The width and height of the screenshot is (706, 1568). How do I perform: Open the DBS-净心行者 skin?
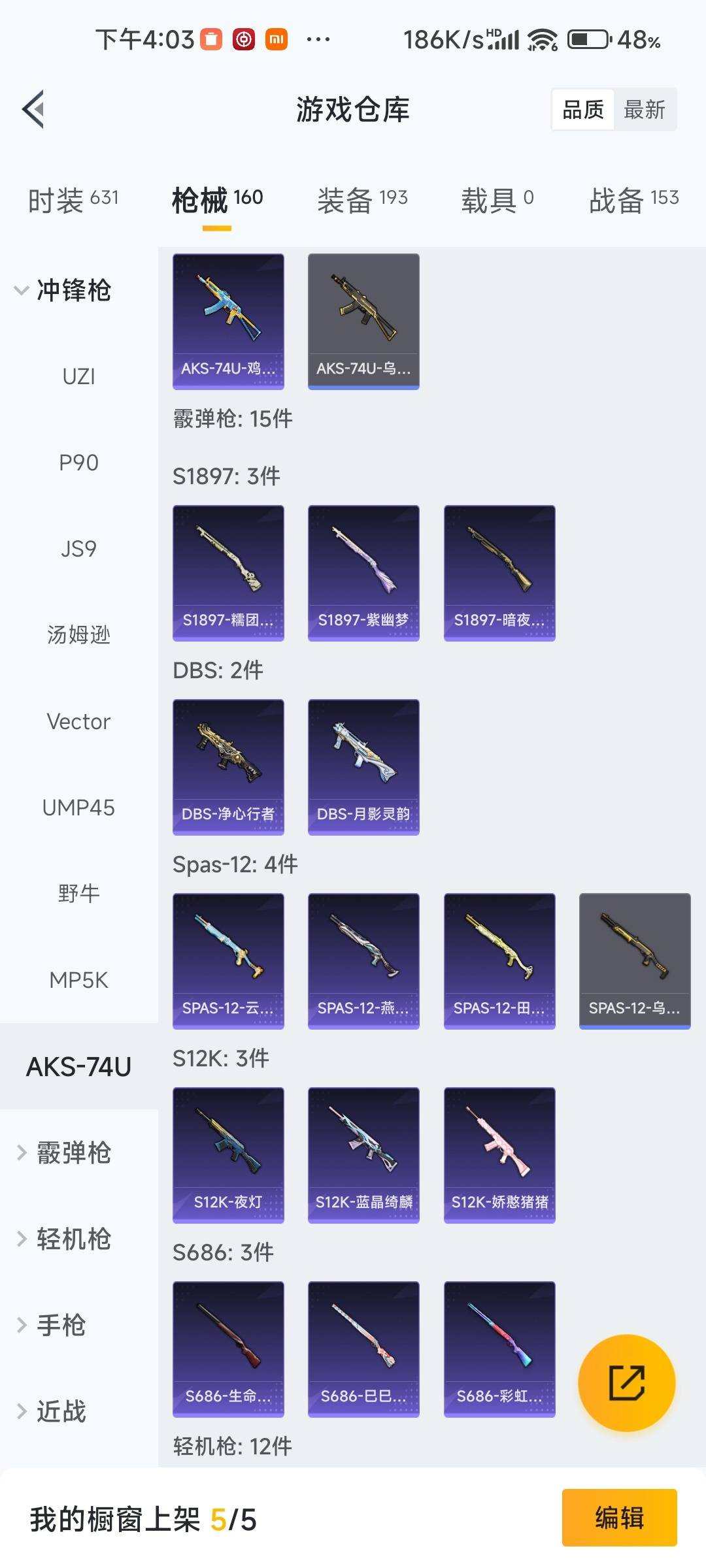228,767
